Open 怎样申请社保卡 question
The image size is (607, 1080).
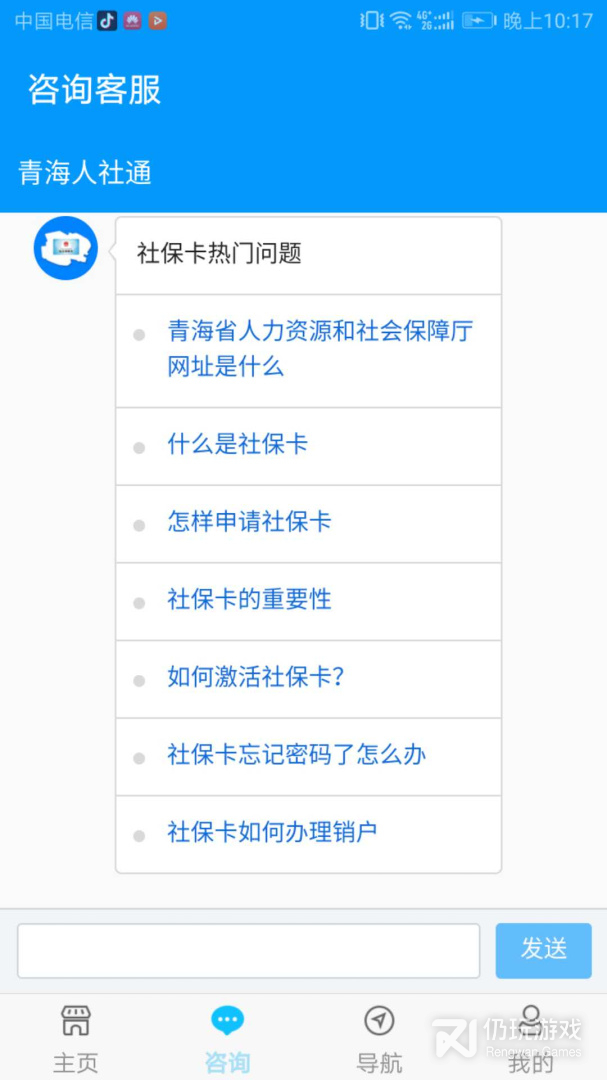tap(249, 522)
